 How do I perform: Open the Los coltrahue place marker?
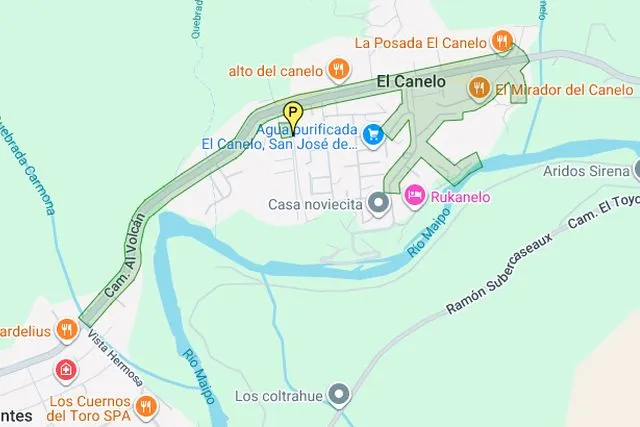click(340, 395)
